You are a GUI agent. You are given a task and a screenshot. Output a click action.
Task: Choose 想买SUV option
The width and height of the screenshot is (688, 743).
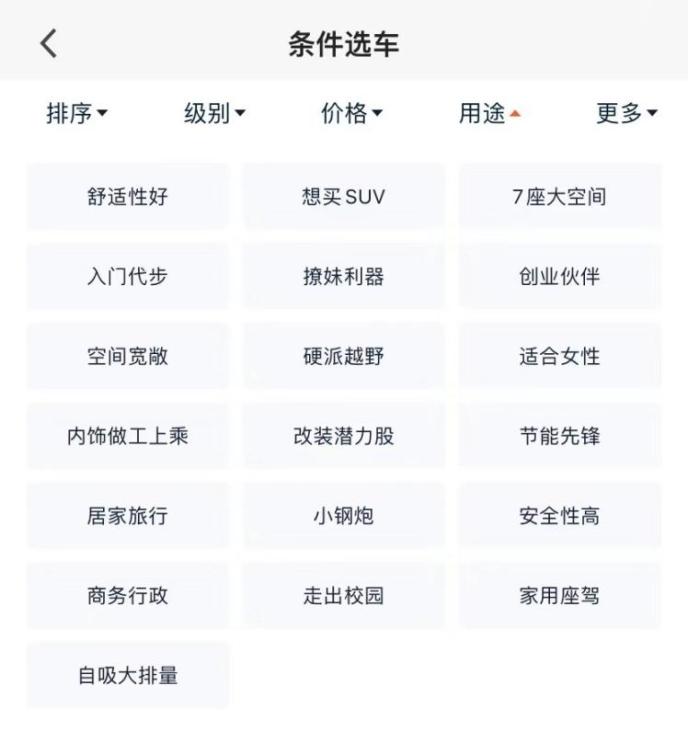(x=343, y=197)
